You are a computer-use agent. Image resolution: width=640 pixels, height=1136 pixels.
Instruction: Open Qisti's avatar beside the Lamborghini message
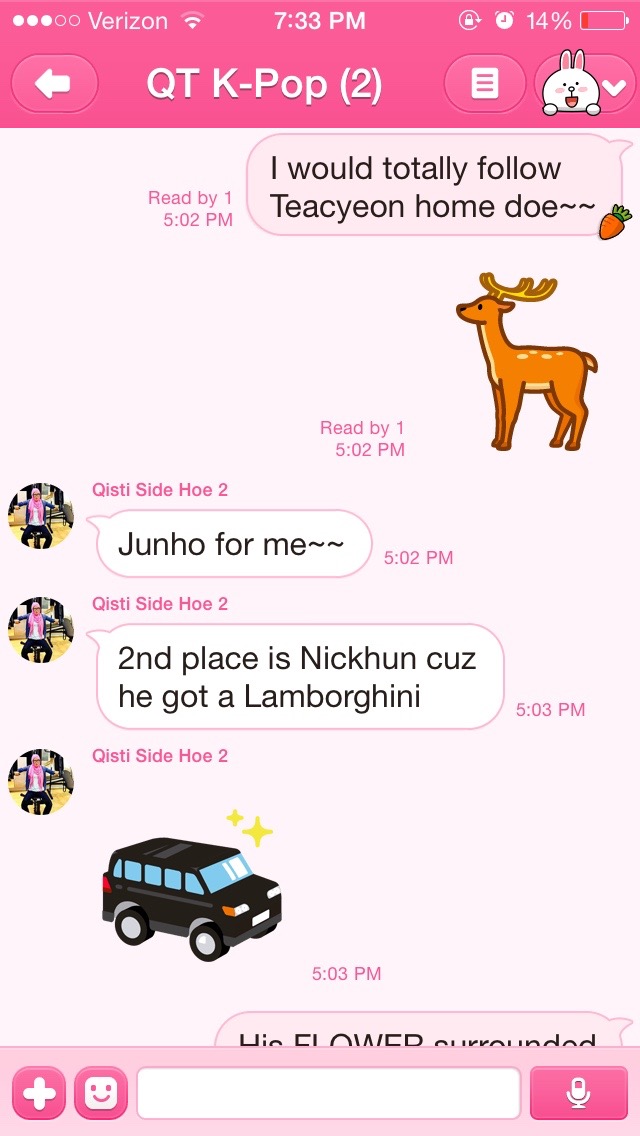coord(41,630)
